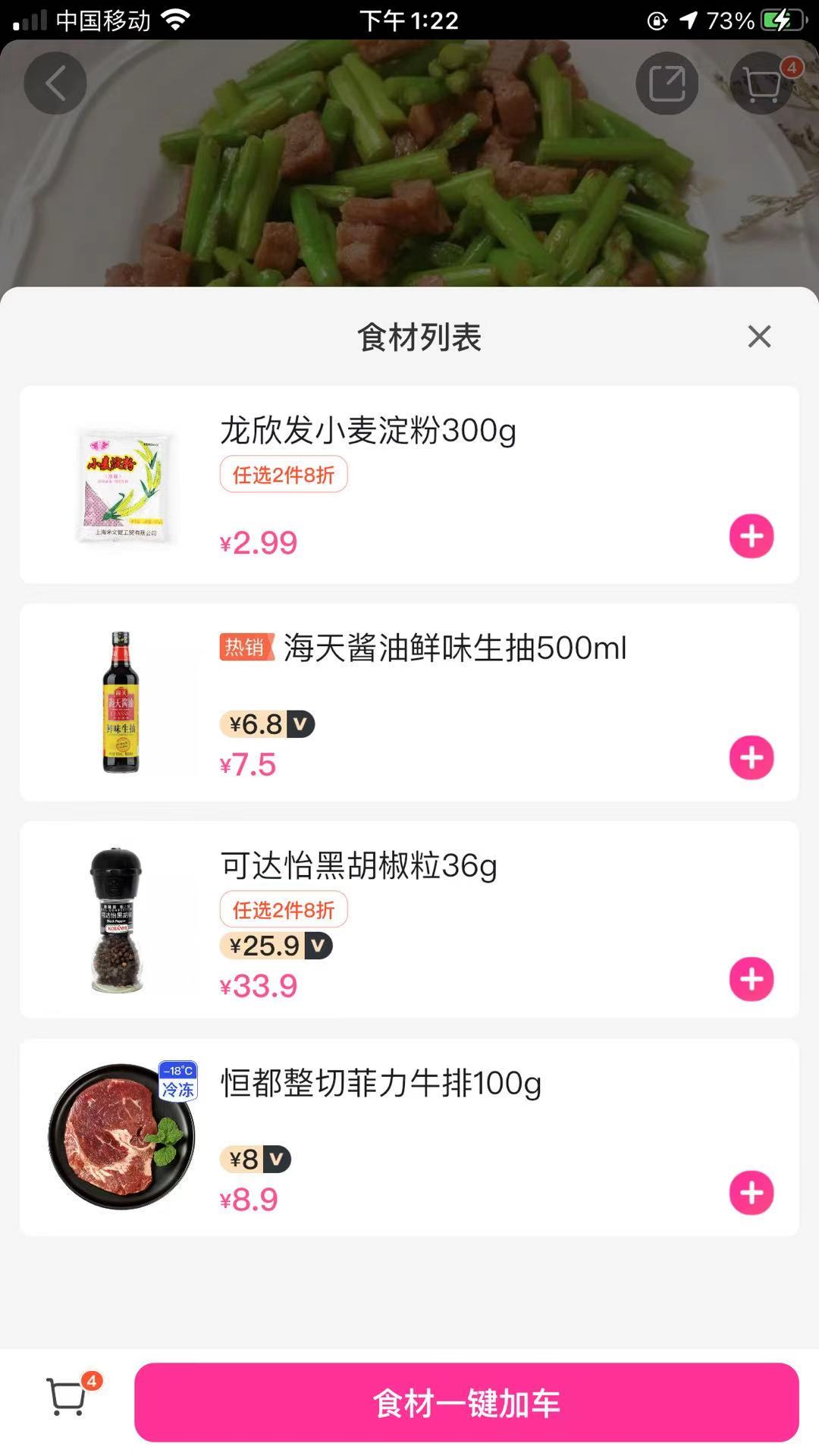Open the cart icon at bottom left

click(x=67, y=1403)
